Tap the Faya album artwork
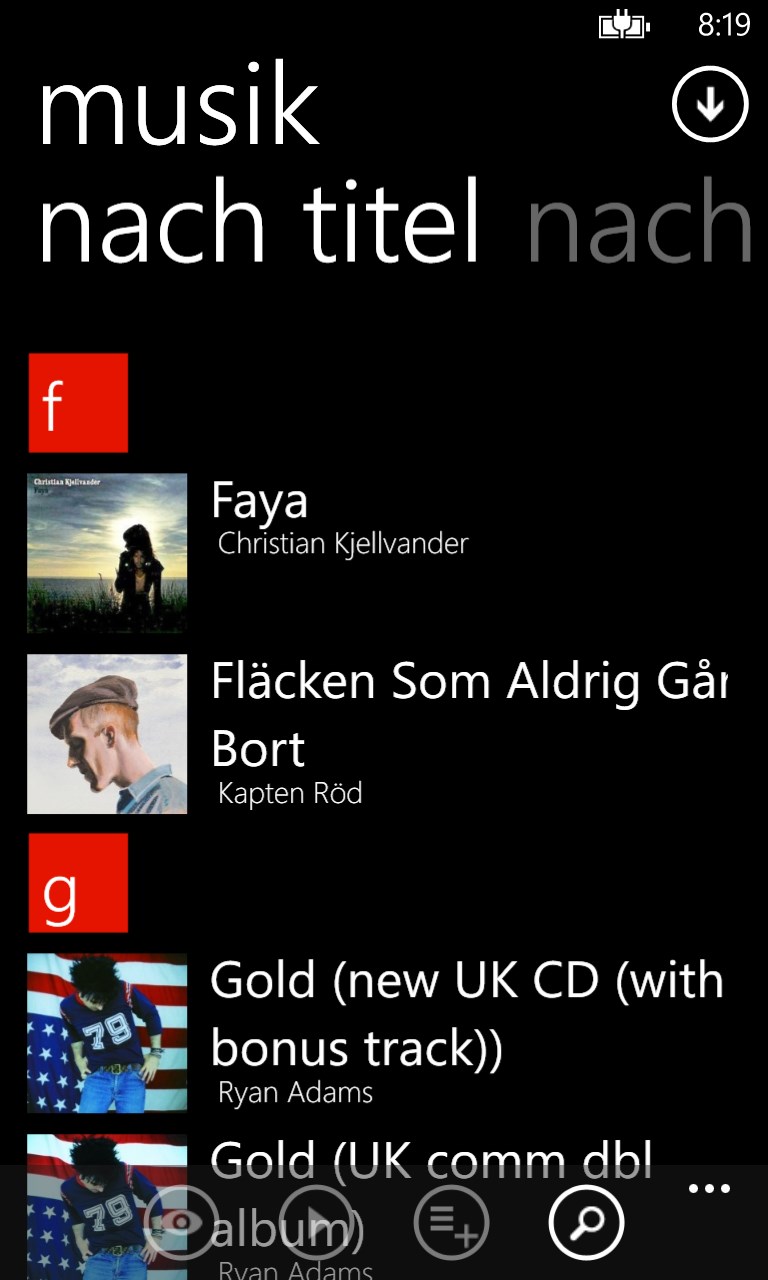The height and width of the screenshot is (1280, 768). coord(107,553)
